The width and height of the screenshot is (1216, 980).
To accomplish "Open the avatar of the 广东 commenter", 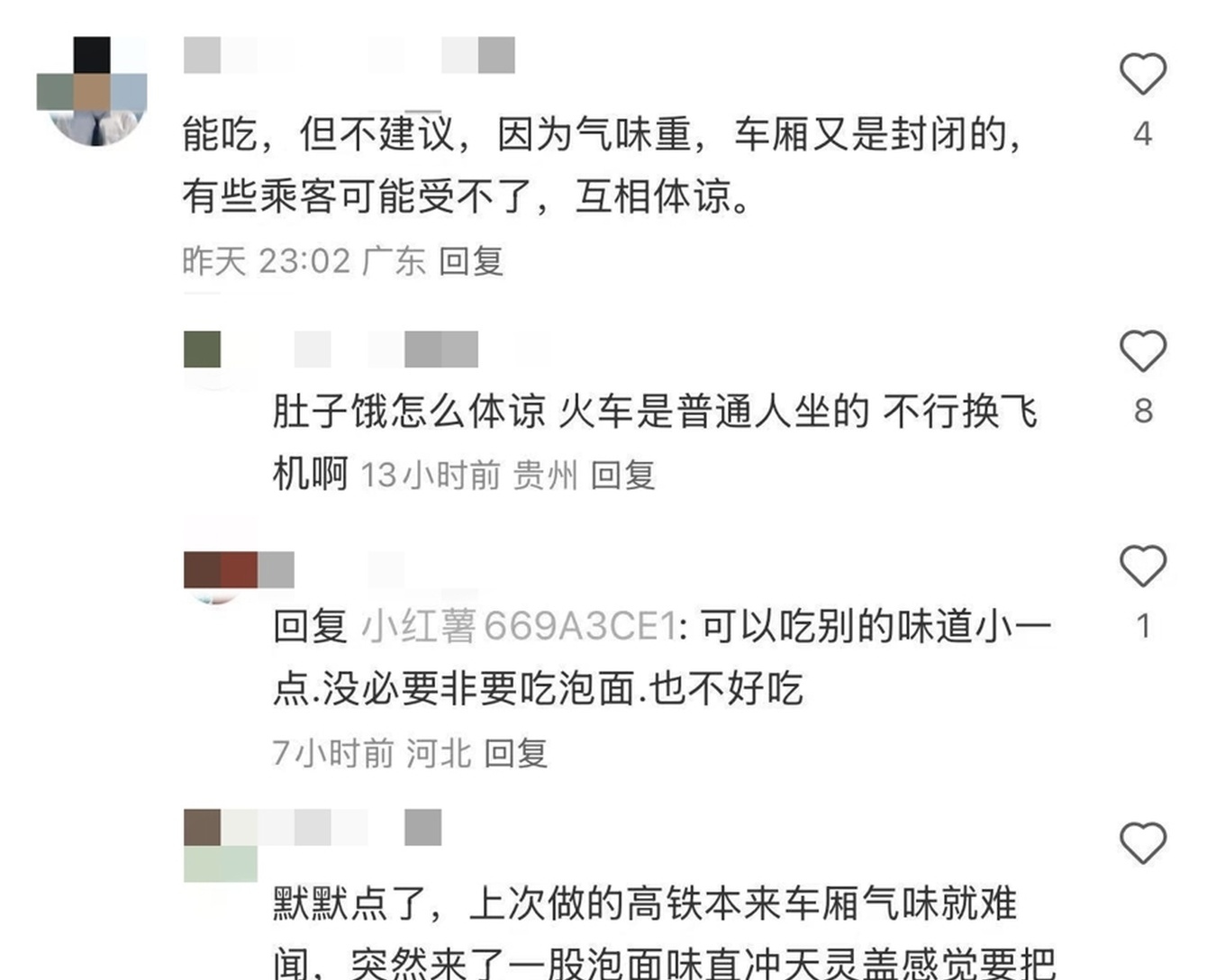I will point(92,91).
